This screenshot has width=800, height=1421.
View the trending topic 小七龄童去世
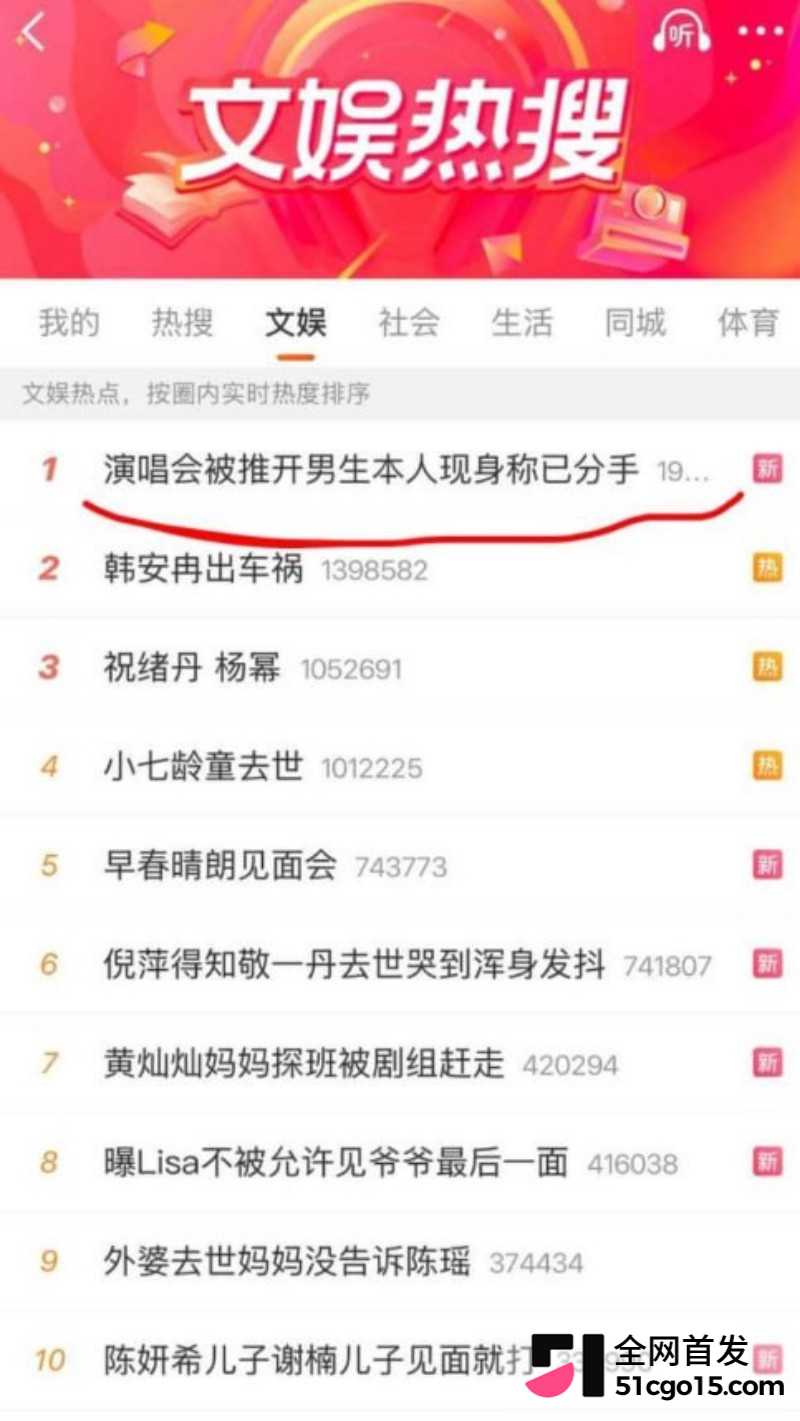point(400,767)
